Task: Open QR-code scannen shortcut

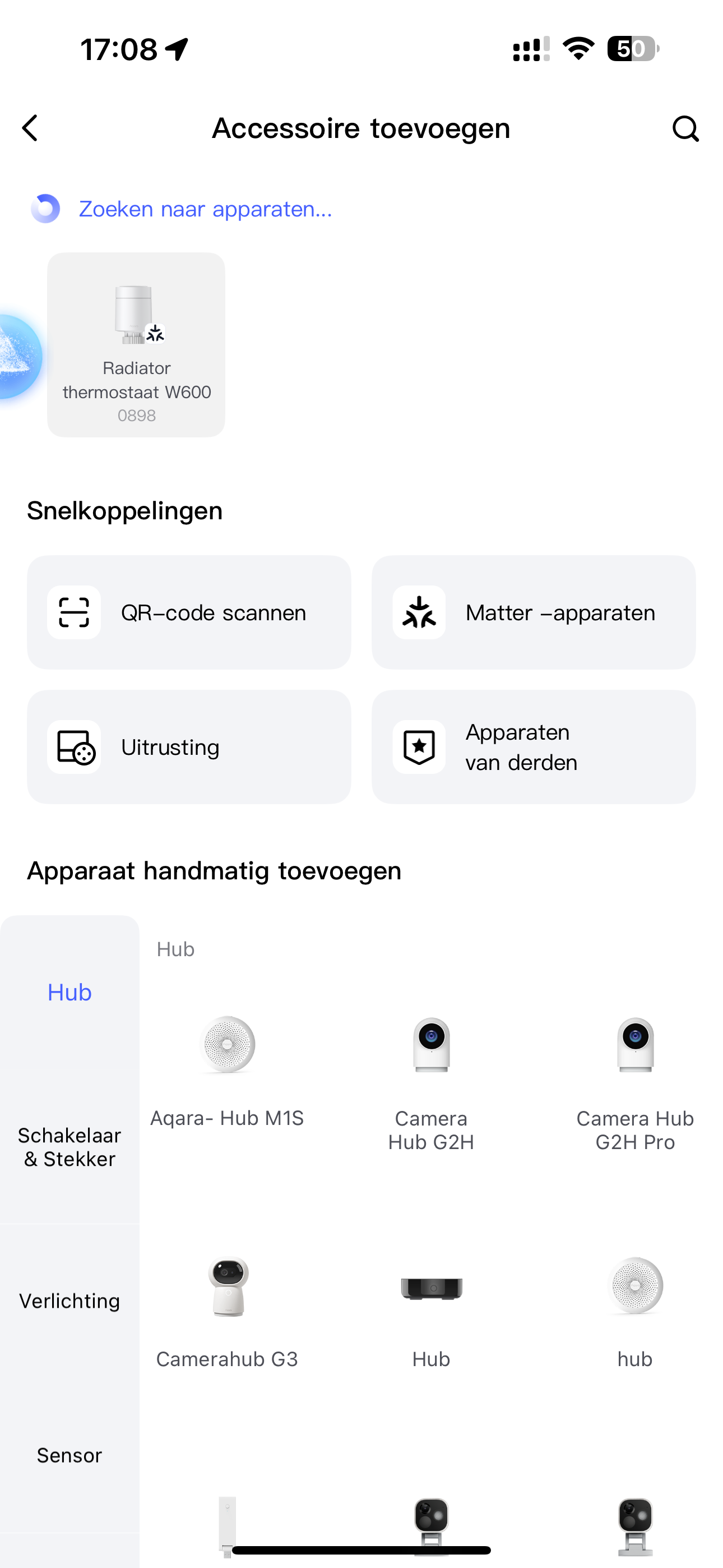Action: 189,612
